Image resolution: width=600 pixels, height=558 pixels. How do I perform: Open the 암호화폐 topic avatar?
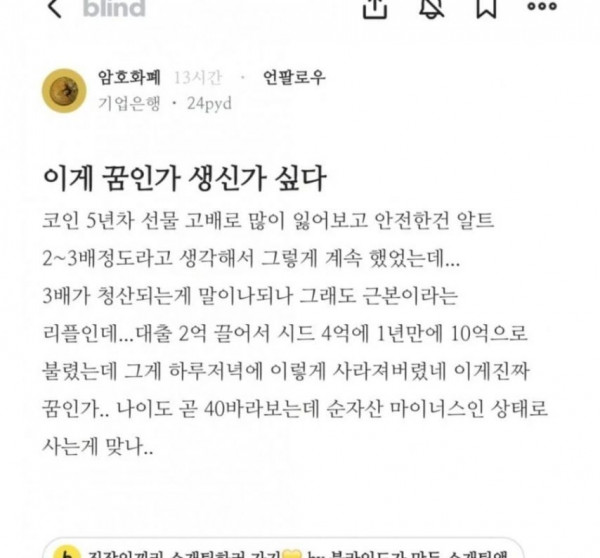pyautogui.click(x=64, y=91)
